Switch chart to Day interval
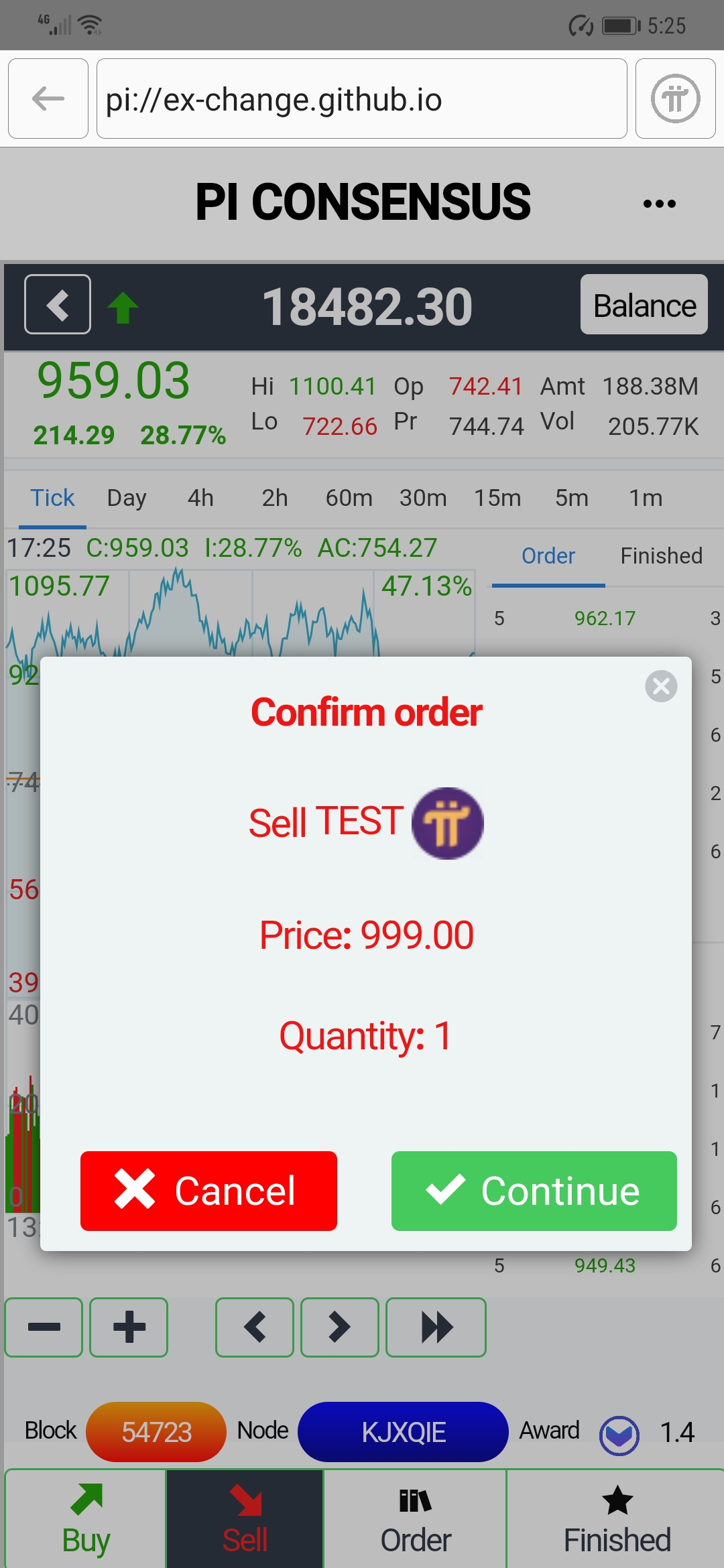 127,498
